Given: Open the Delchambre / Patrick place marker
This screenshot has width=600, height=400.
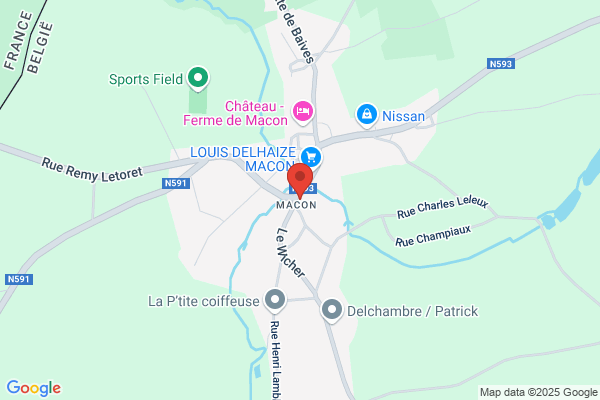Looking at the screenshot, I should click(x=332, y=311).
